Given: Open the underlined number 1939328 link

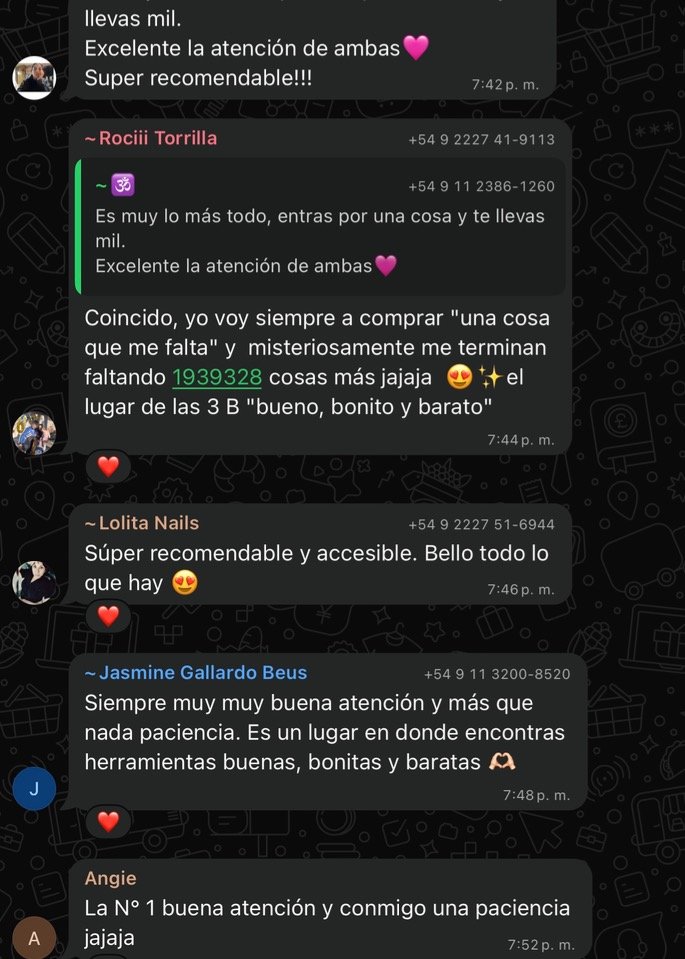Looking at the screenshot, I should point(217,377).
